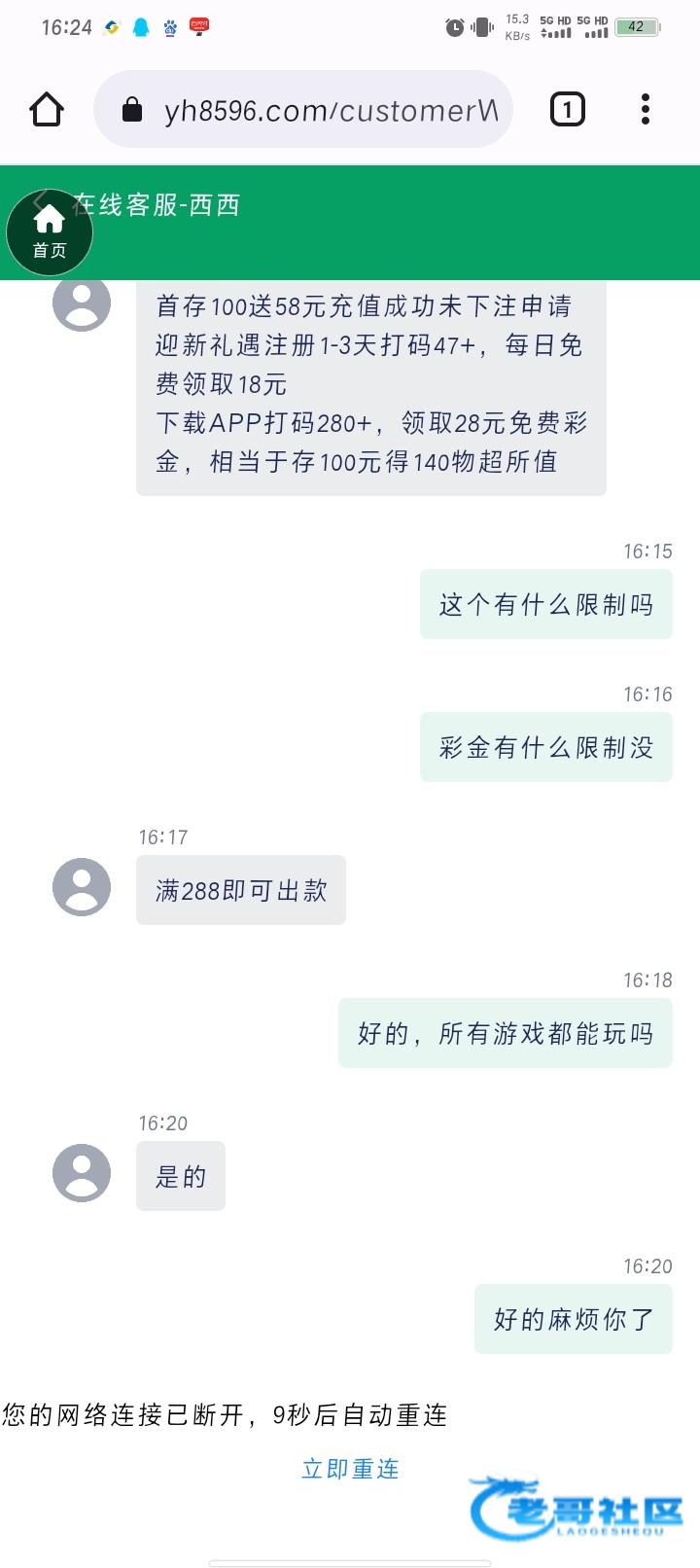The height and width of the screenshot is (1568, 700).
Task: Tap the browser home icon
Action: 47,109
